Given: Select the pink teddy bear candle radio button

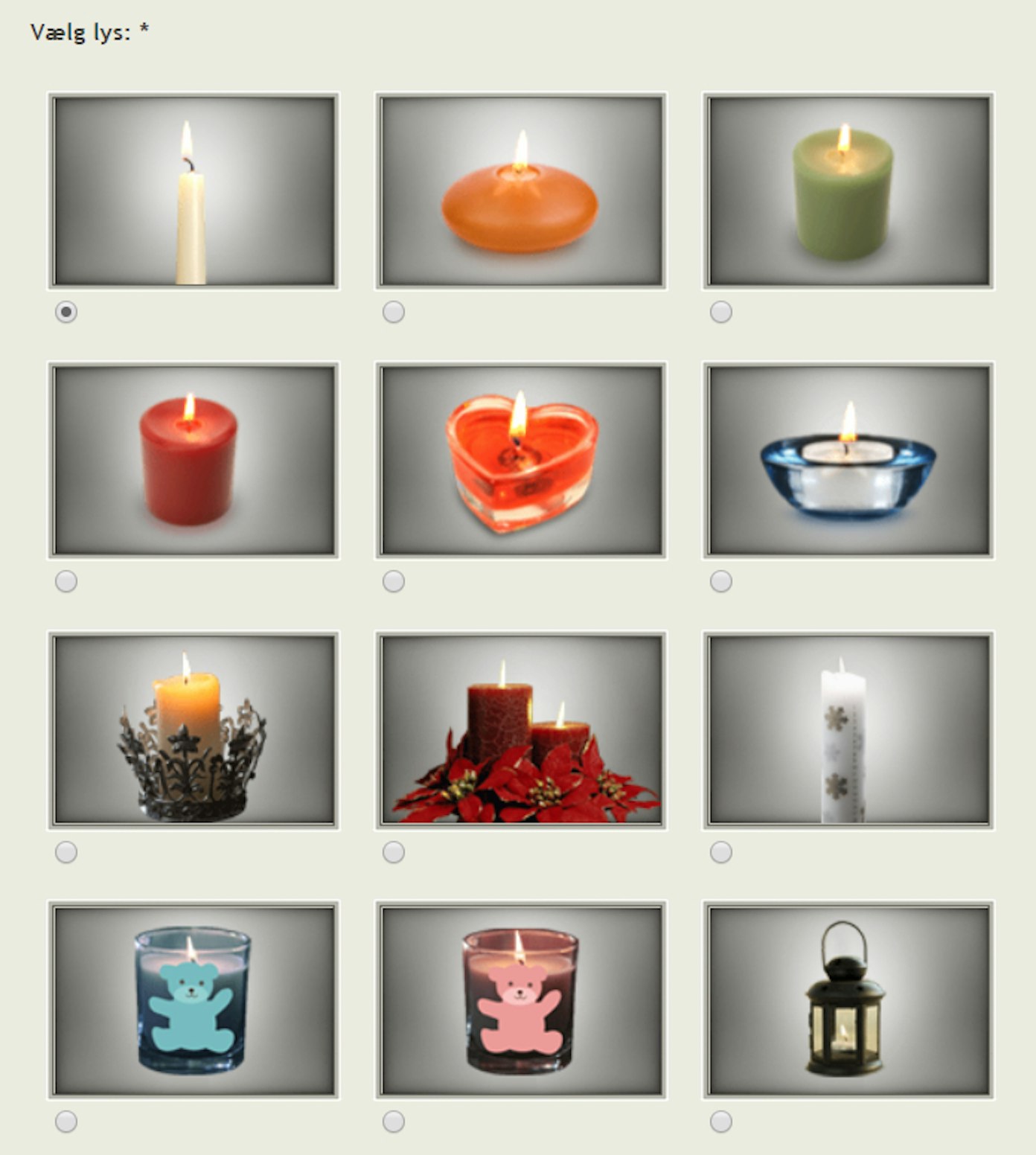Looking at the screenshot, I should pos(394,1122).
